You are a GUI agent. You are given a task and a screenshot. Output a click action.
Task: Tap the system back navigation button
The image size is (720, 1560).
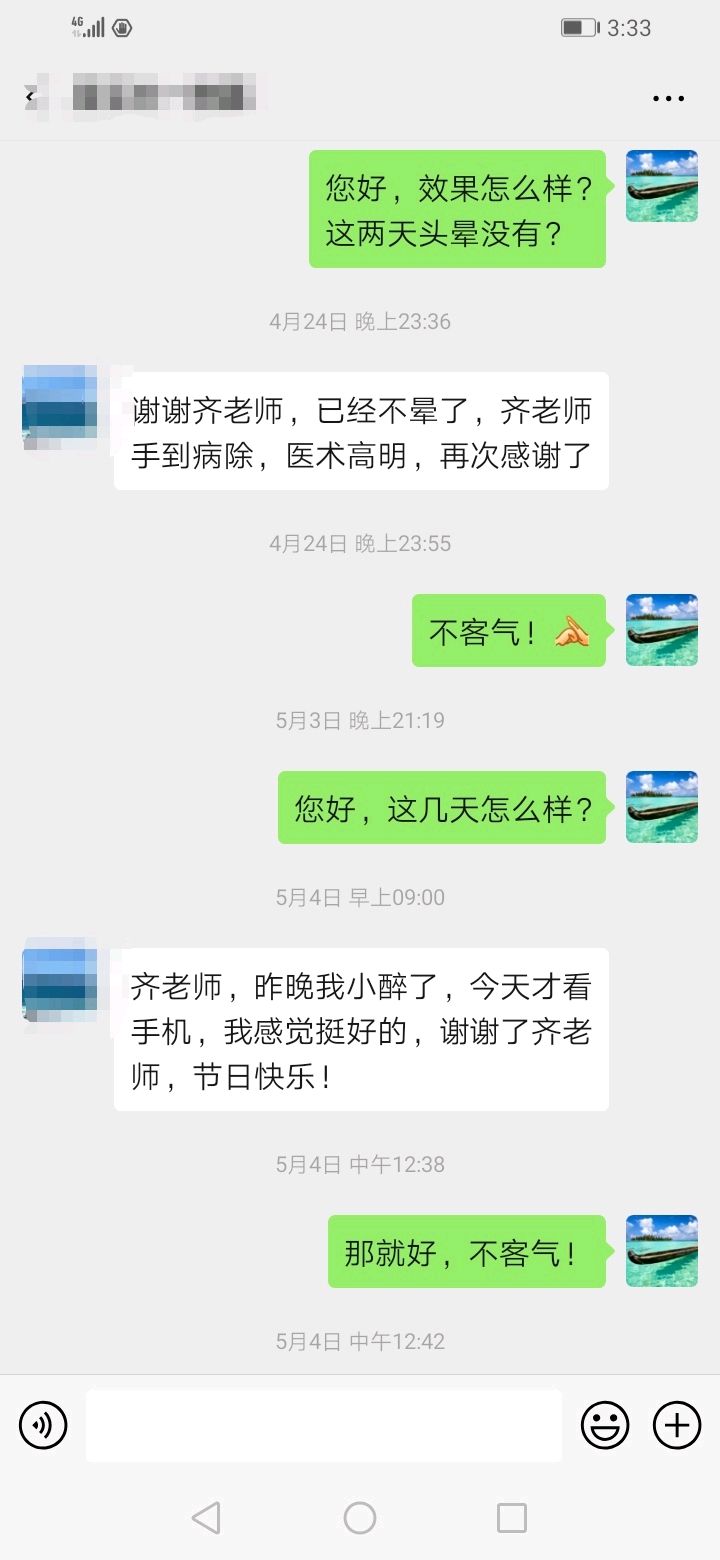click(206, 1518)
